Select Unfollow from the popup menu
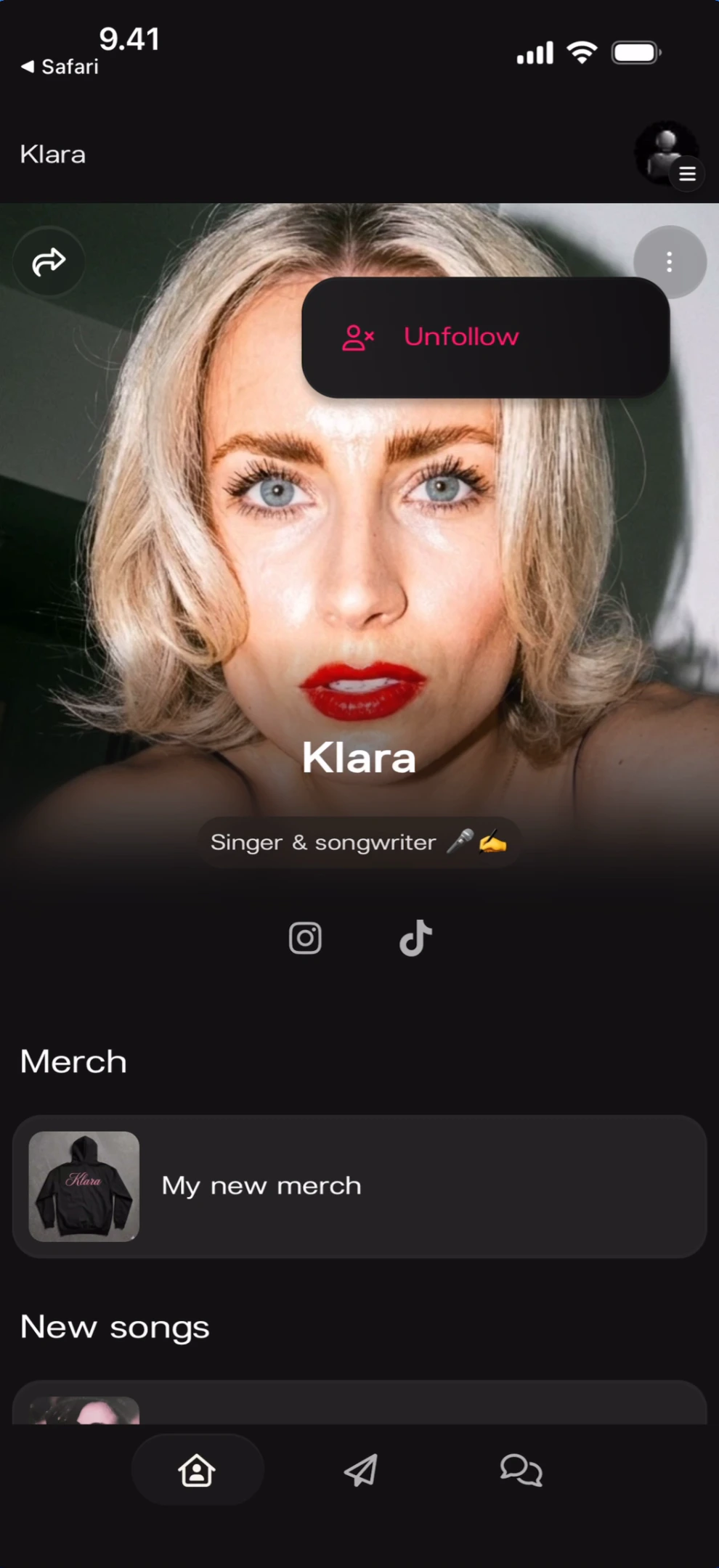Viewport: 719px width, 1568px height. (x=460, y=336)
